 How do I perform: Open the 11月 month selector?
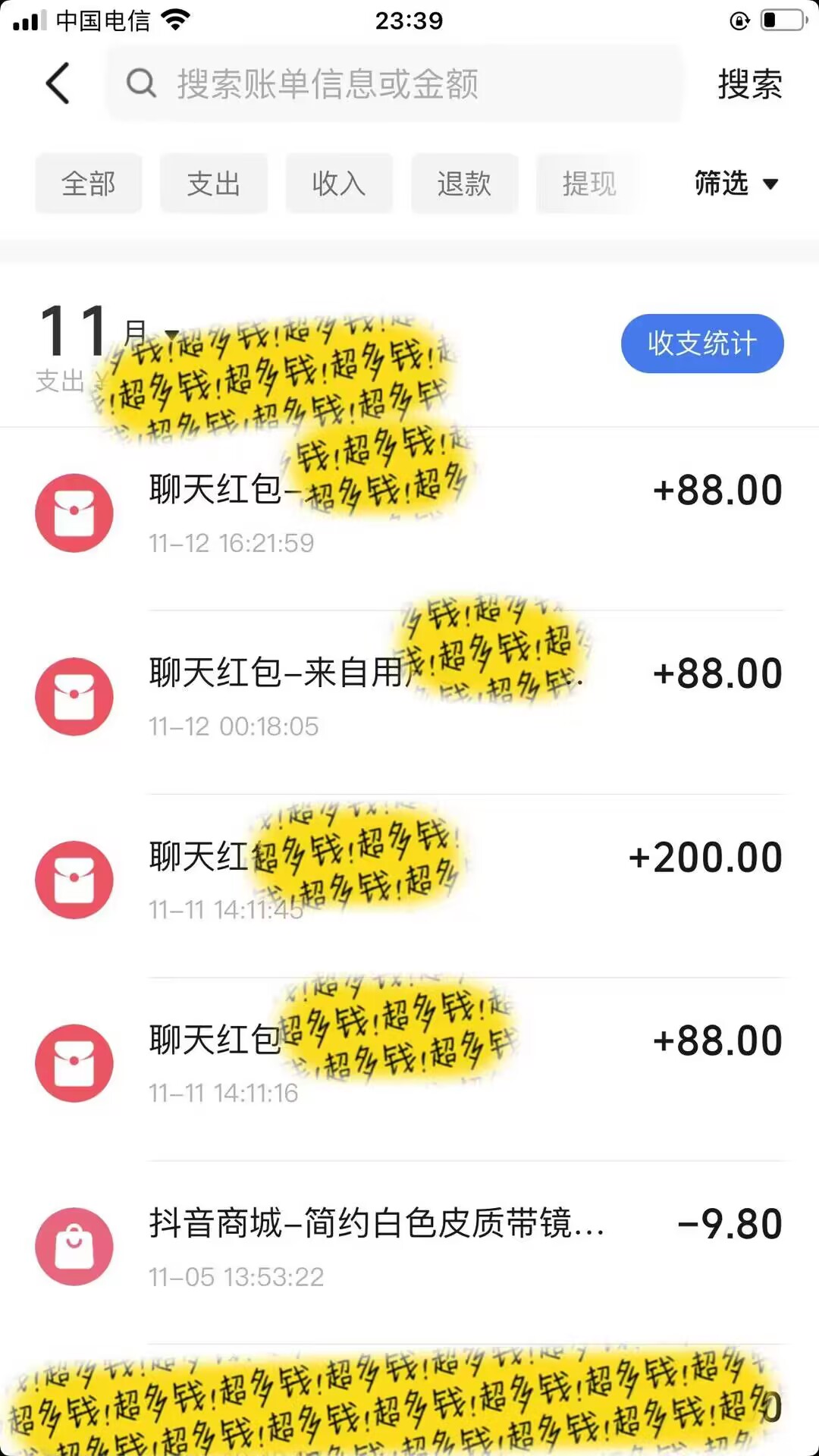pos(106,334)
